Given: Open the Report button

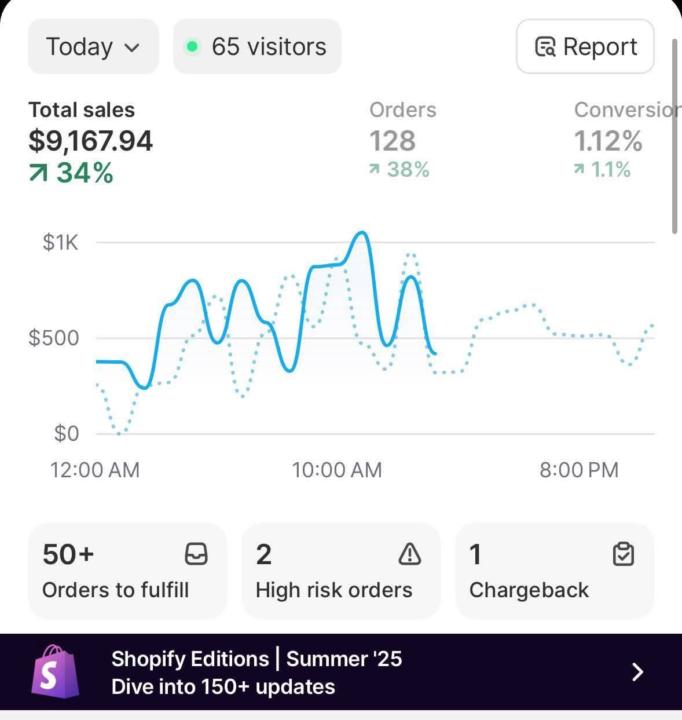Looking at the screenshot, I should (585, 46).
